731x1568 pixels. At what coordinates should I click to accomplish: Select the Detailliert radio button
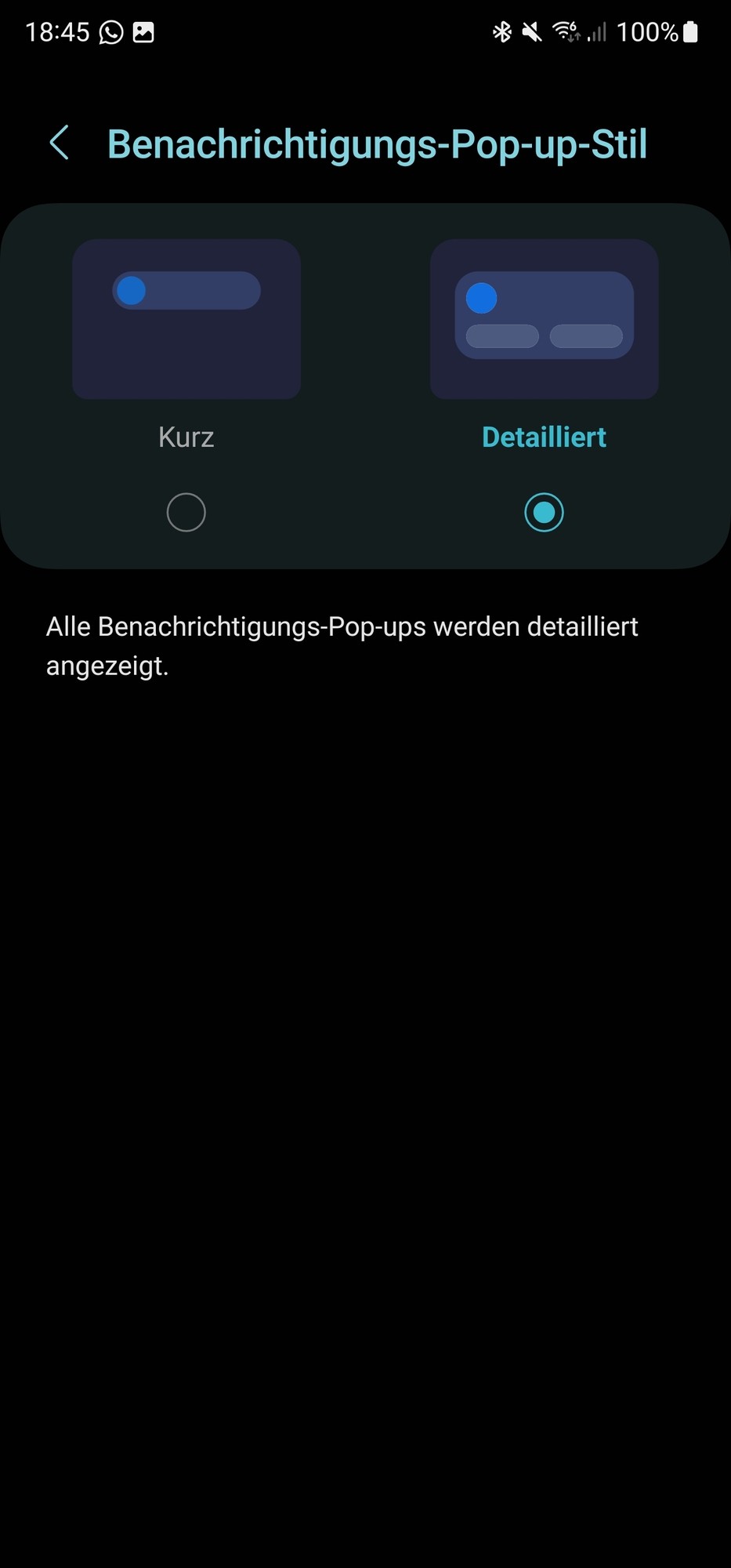click(544, 513)
